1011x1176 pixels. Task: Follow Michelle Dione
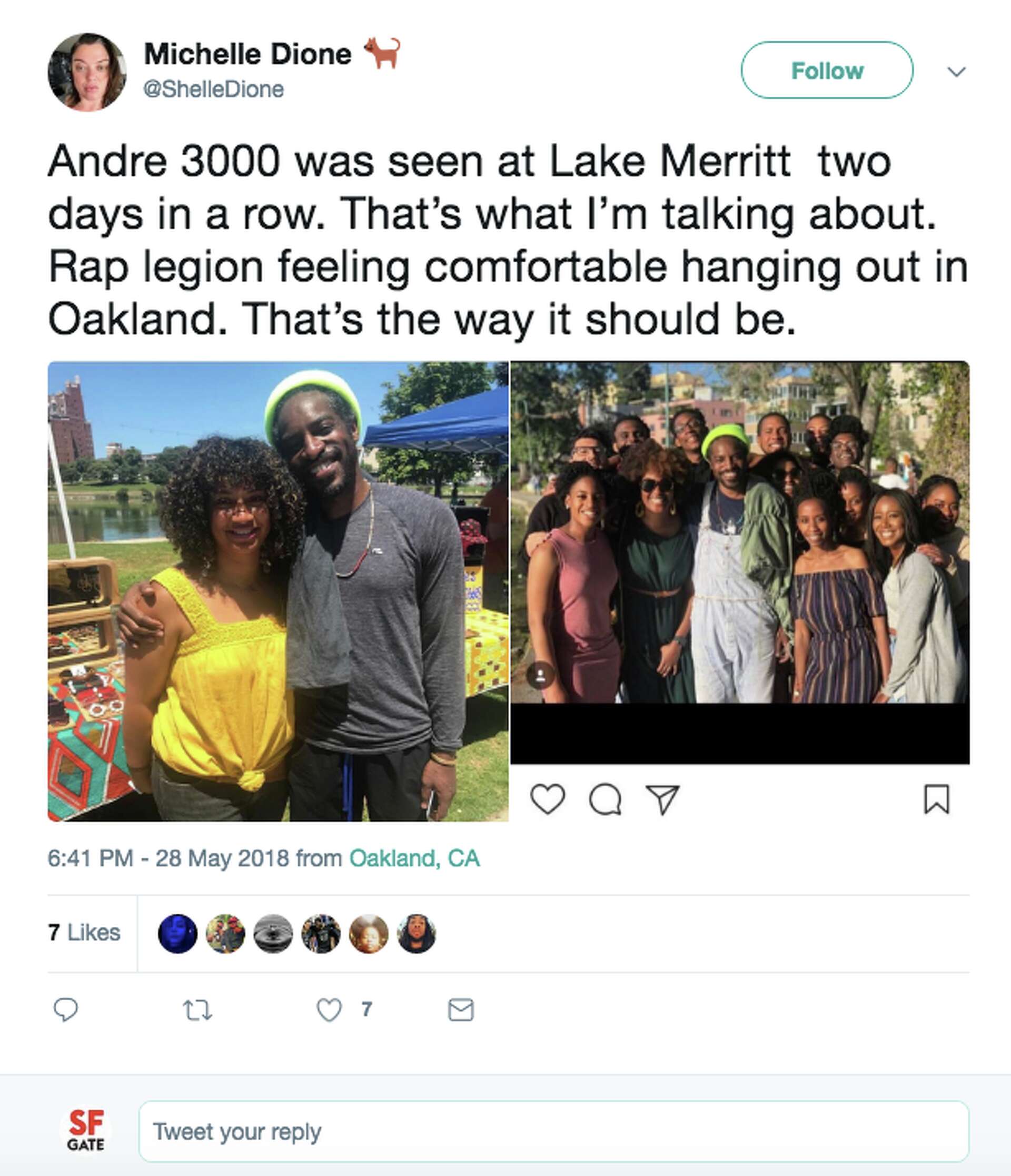tap(827, 71)
